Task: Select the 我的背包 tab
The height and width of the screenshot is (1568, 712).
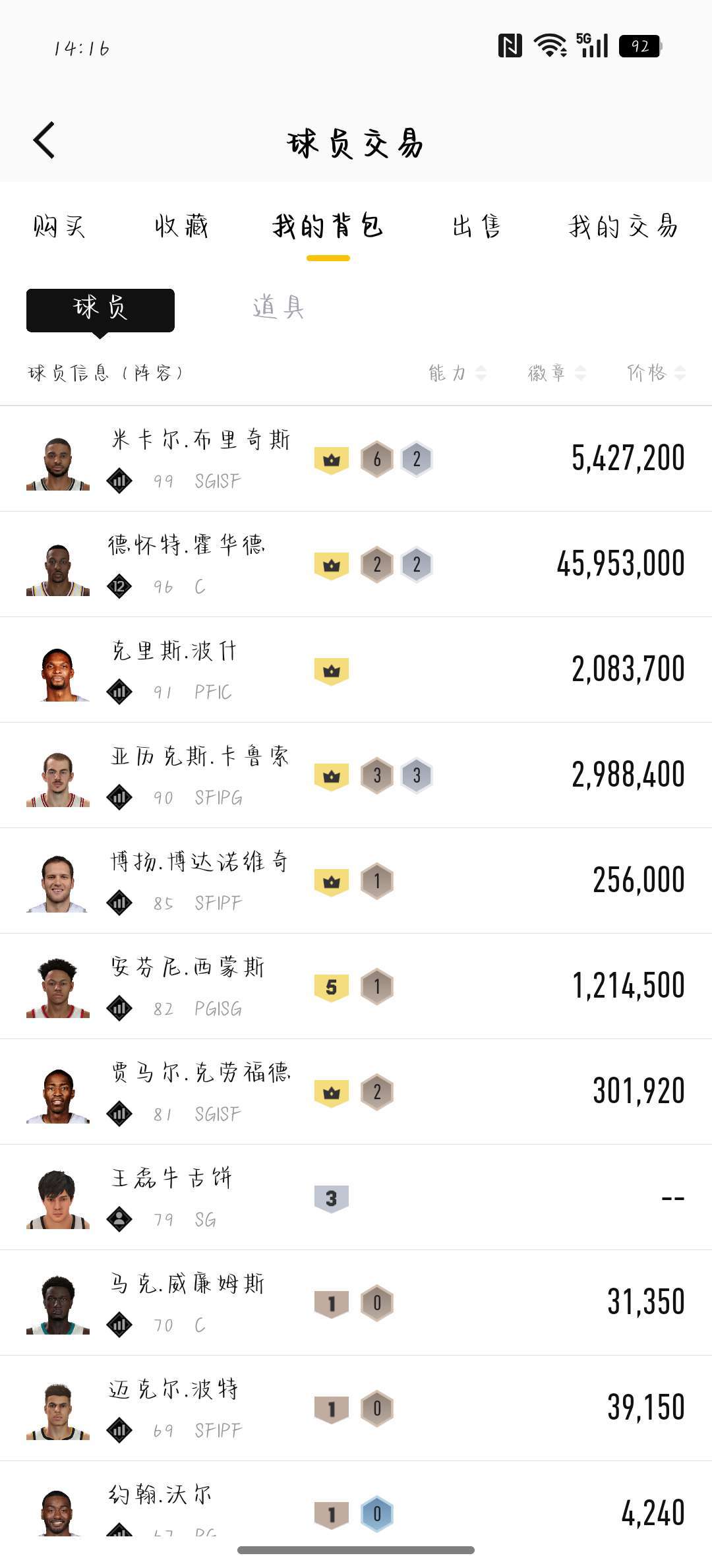Action: (x=328, y=226)
